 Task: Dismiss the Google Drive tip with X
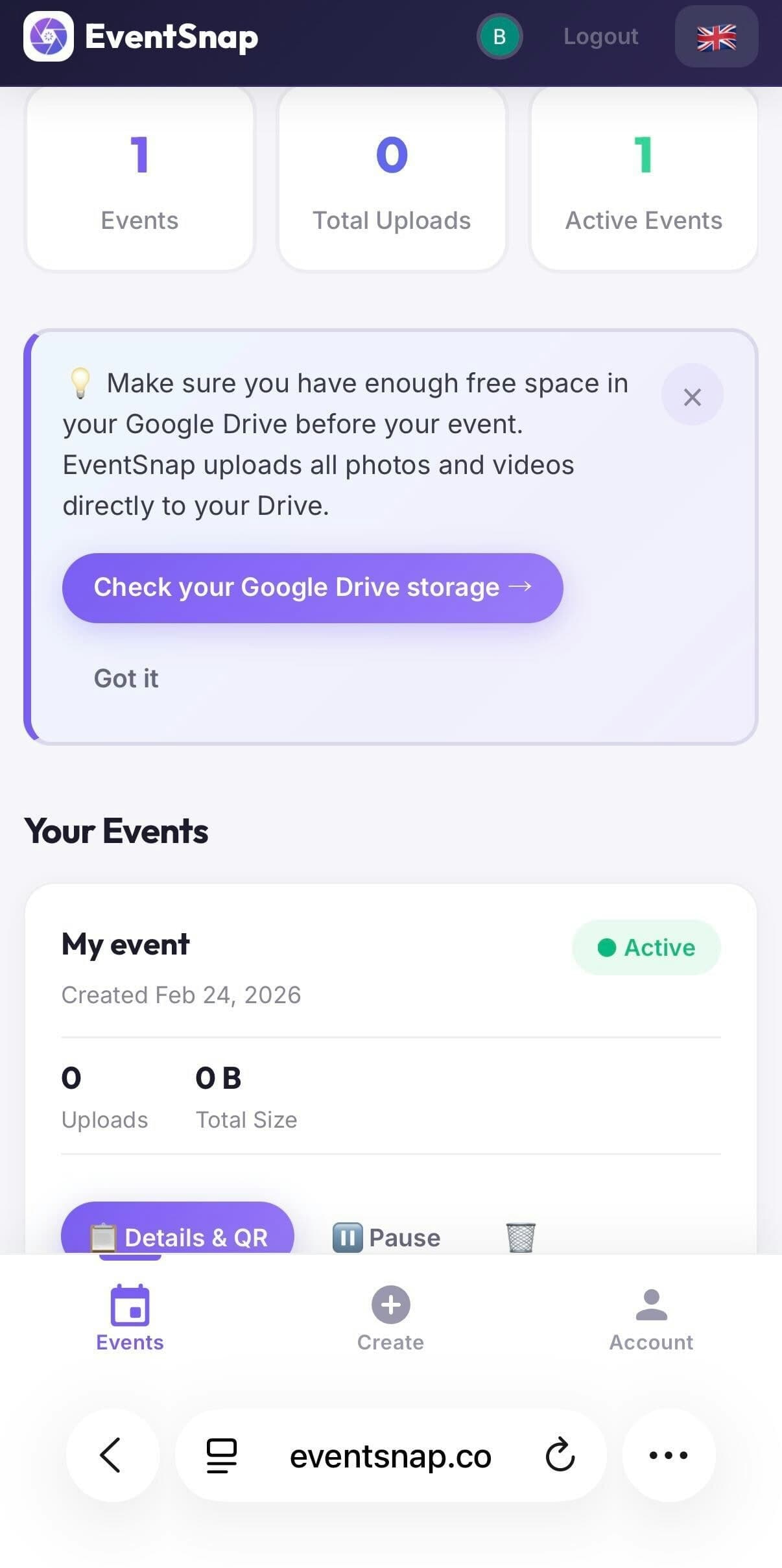(693, 396)
